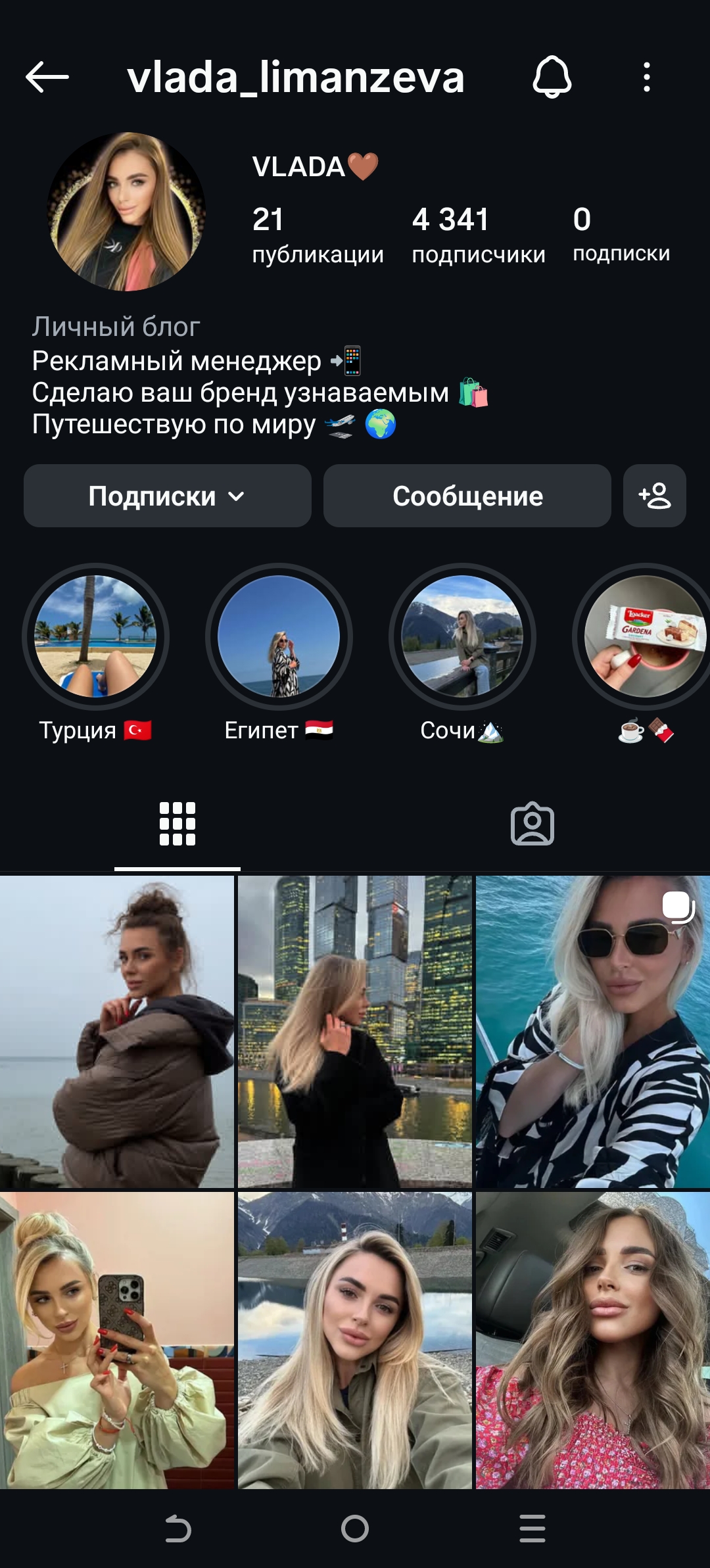This screenshot has width=710, height=1568.
Task: Open the Сообщение button
Action: (x=467, y=496)
